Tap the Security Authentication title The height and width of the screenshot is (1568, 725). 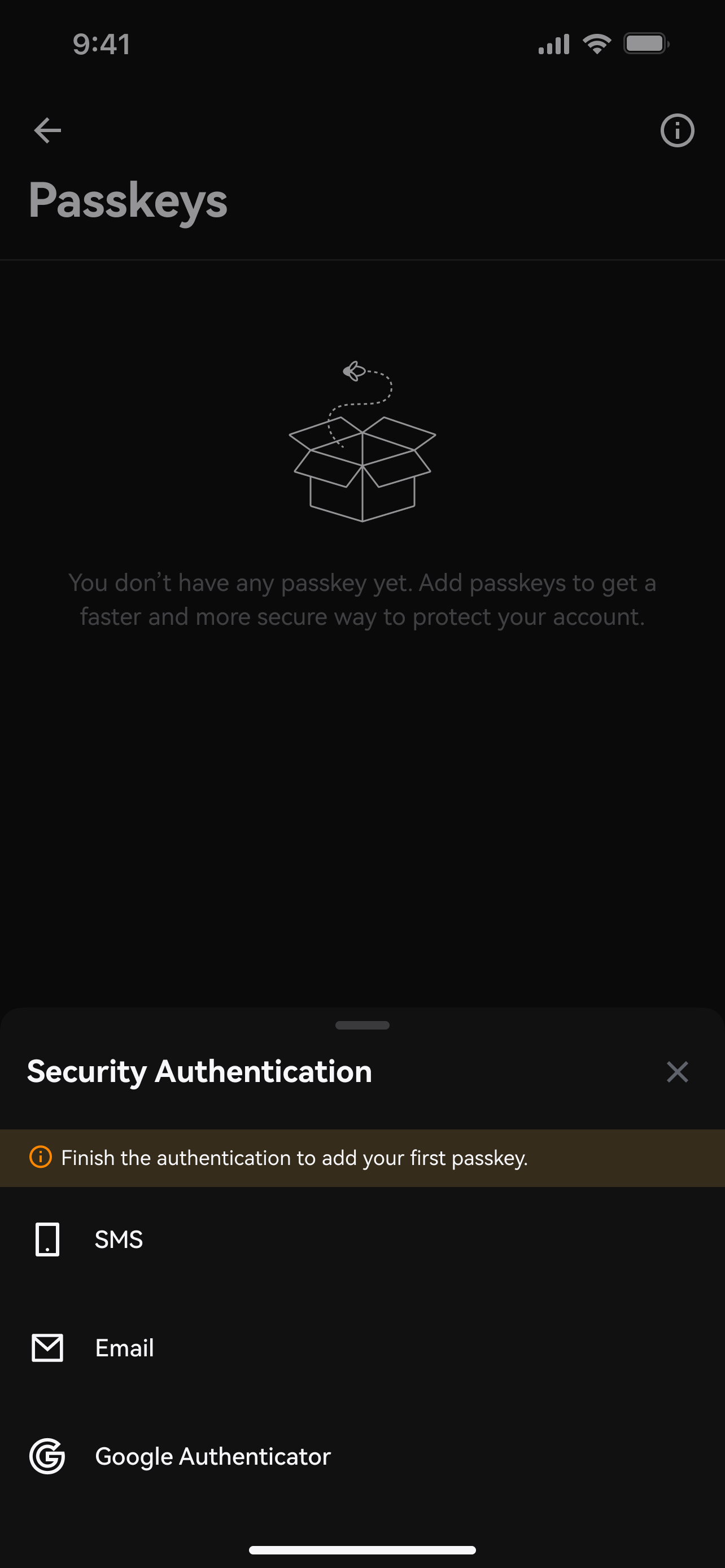click(199, 1071)
